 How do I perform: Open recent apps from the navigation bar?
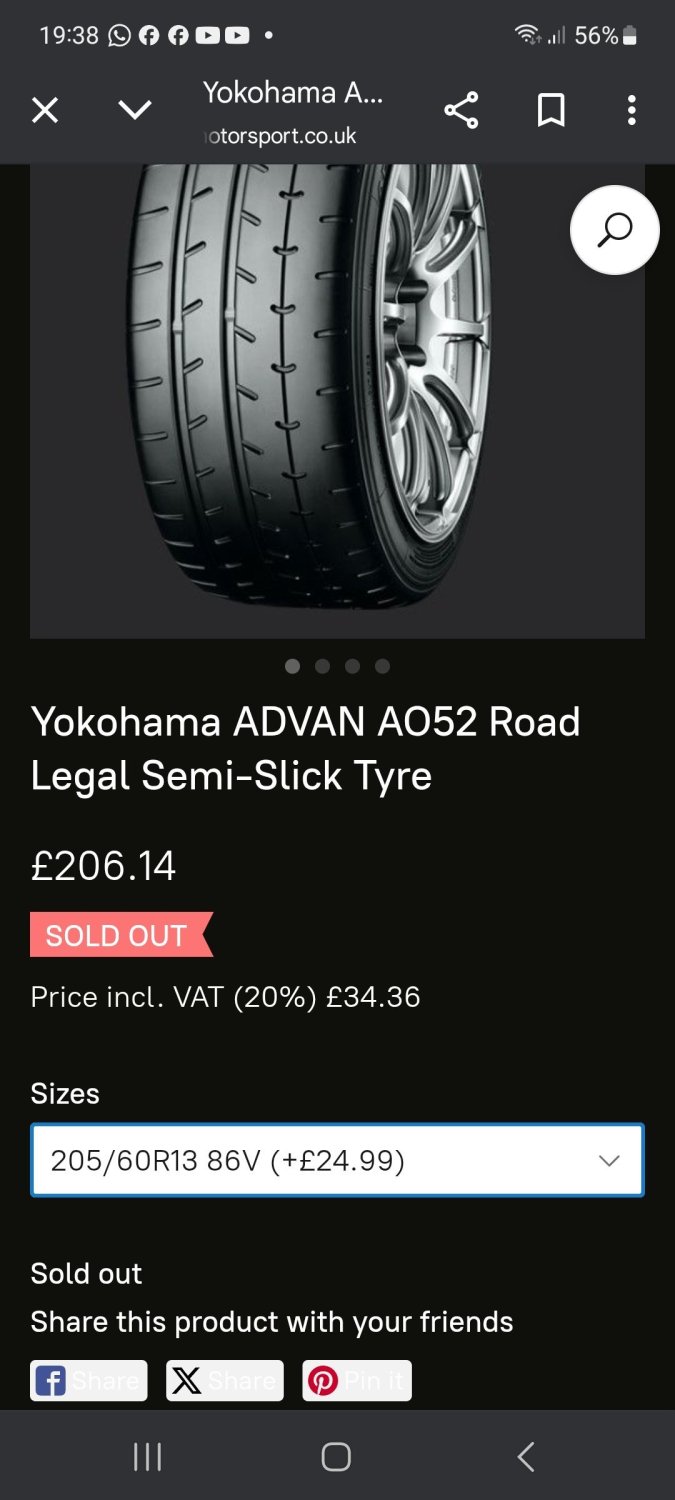[x=147, y=1457]
